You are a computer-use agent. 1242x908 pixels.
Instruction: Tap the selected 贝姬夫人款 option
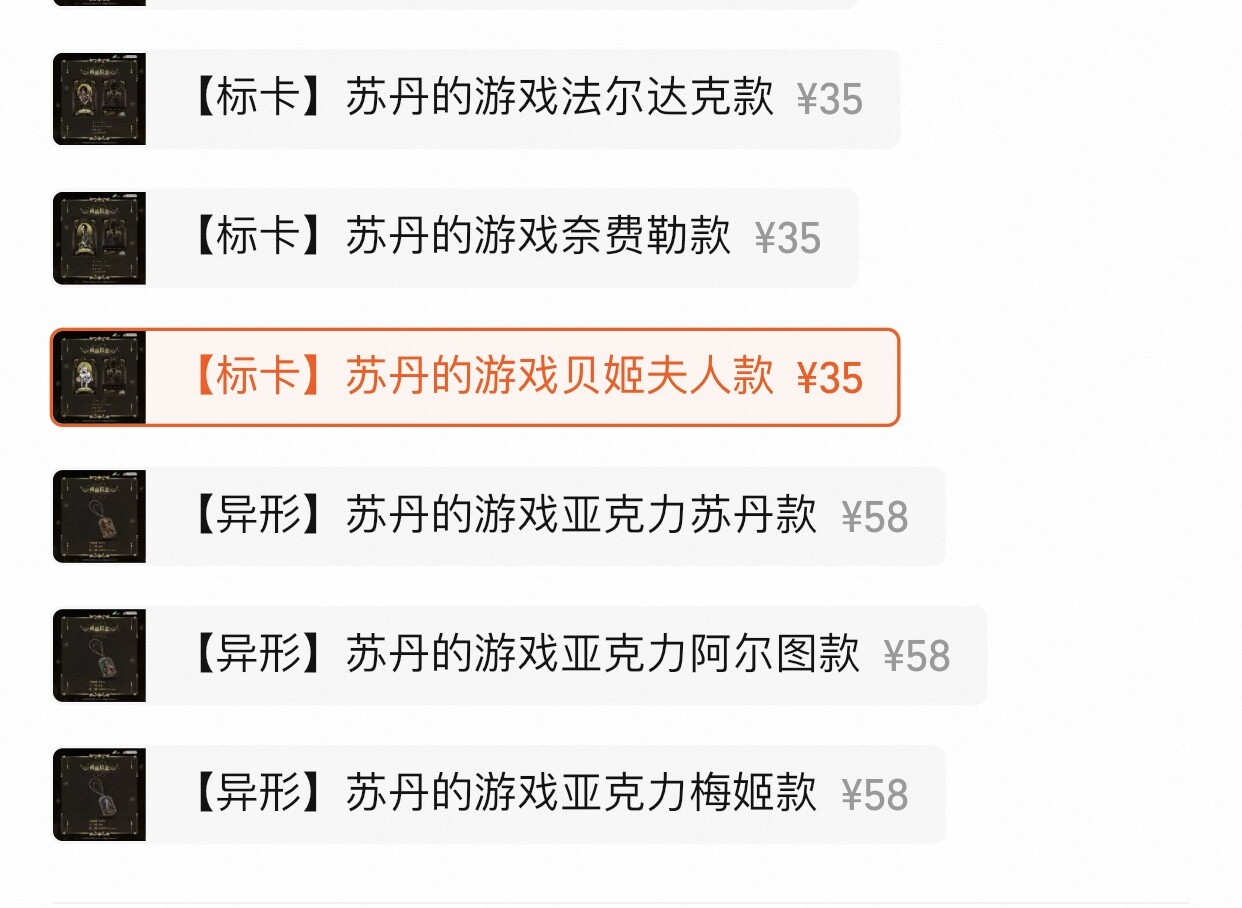pyautogui.click(x=476, y=377)
